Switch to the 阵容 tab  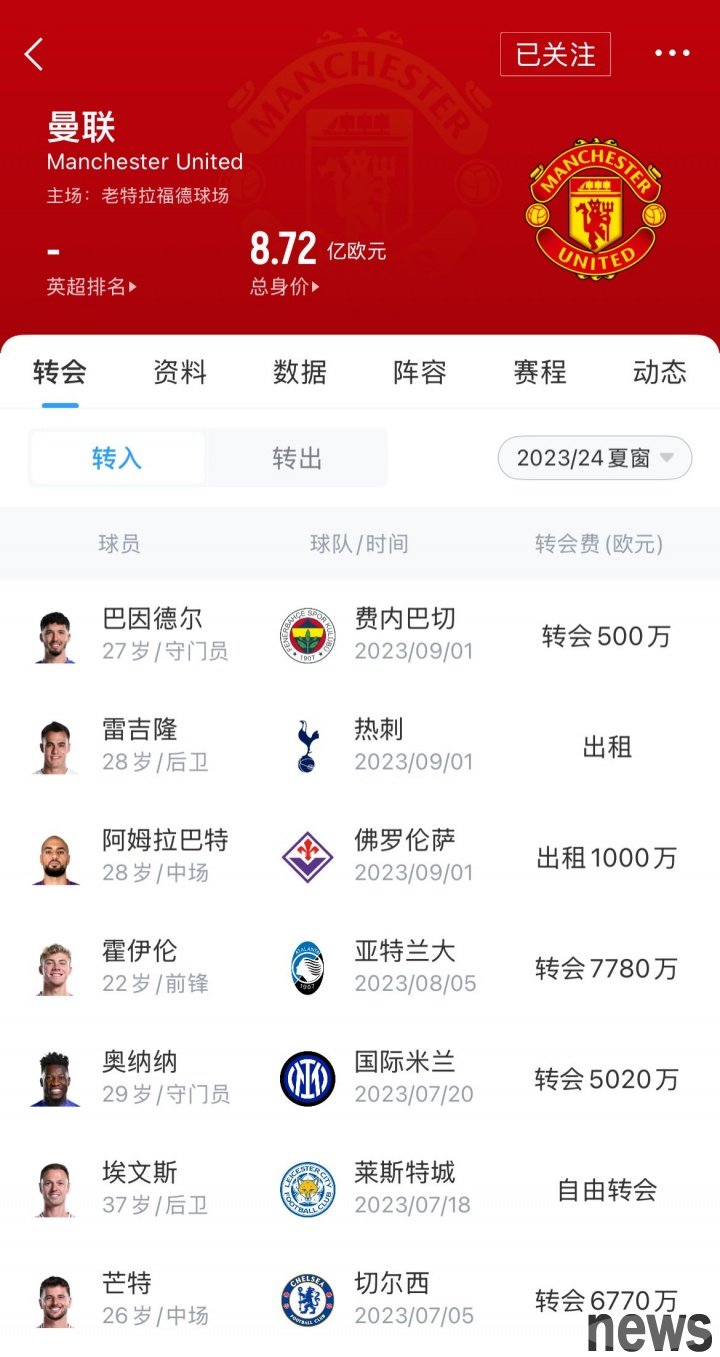[420, 372]
